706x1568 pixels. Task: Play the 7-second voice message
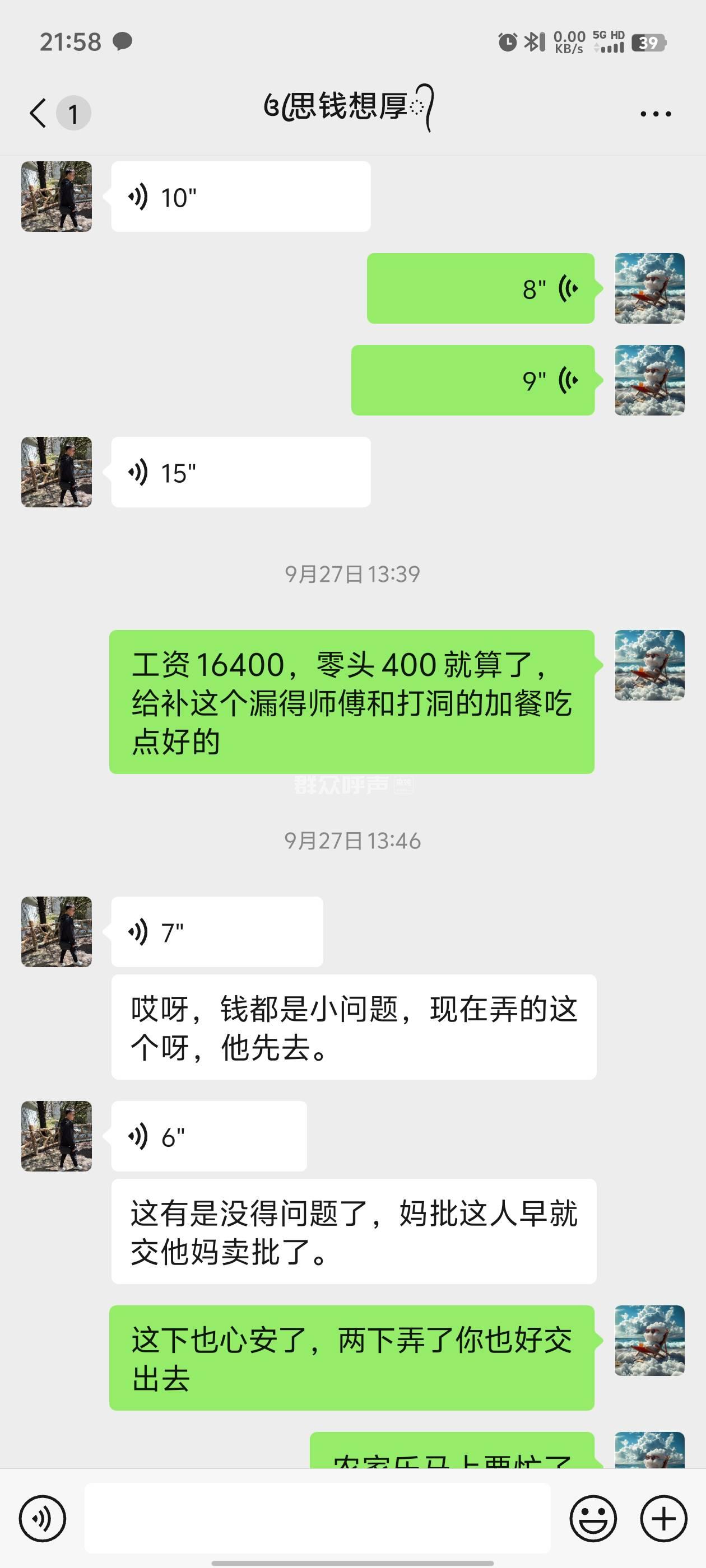coord(217,932)
